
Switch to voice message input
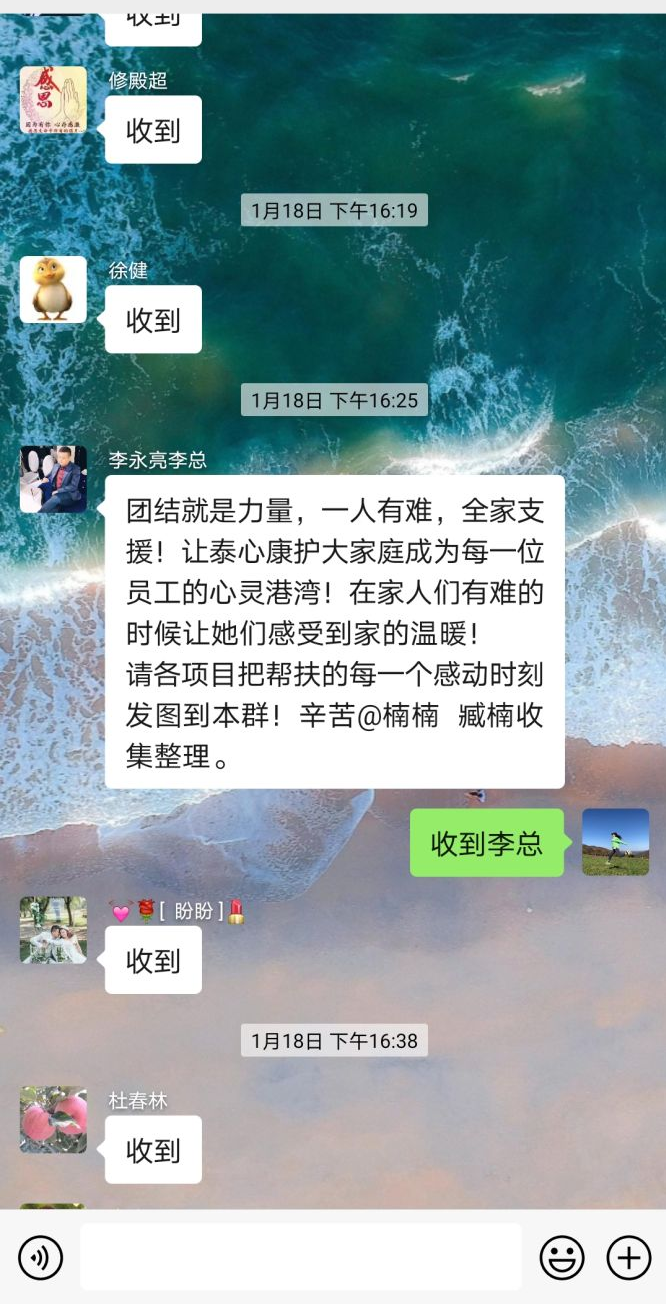40,1257
